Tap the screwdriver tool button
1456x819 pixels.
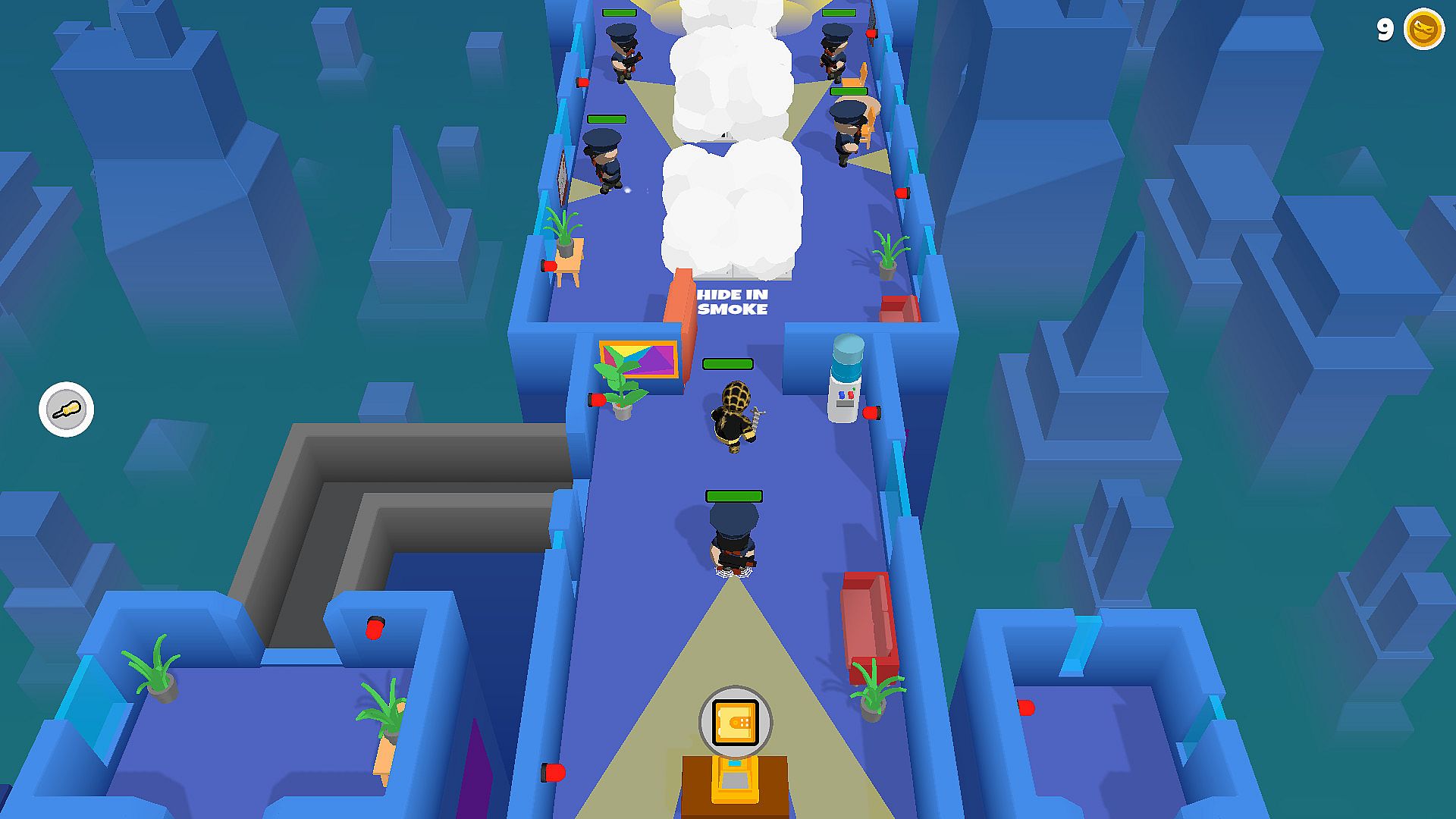coord(67,409)
